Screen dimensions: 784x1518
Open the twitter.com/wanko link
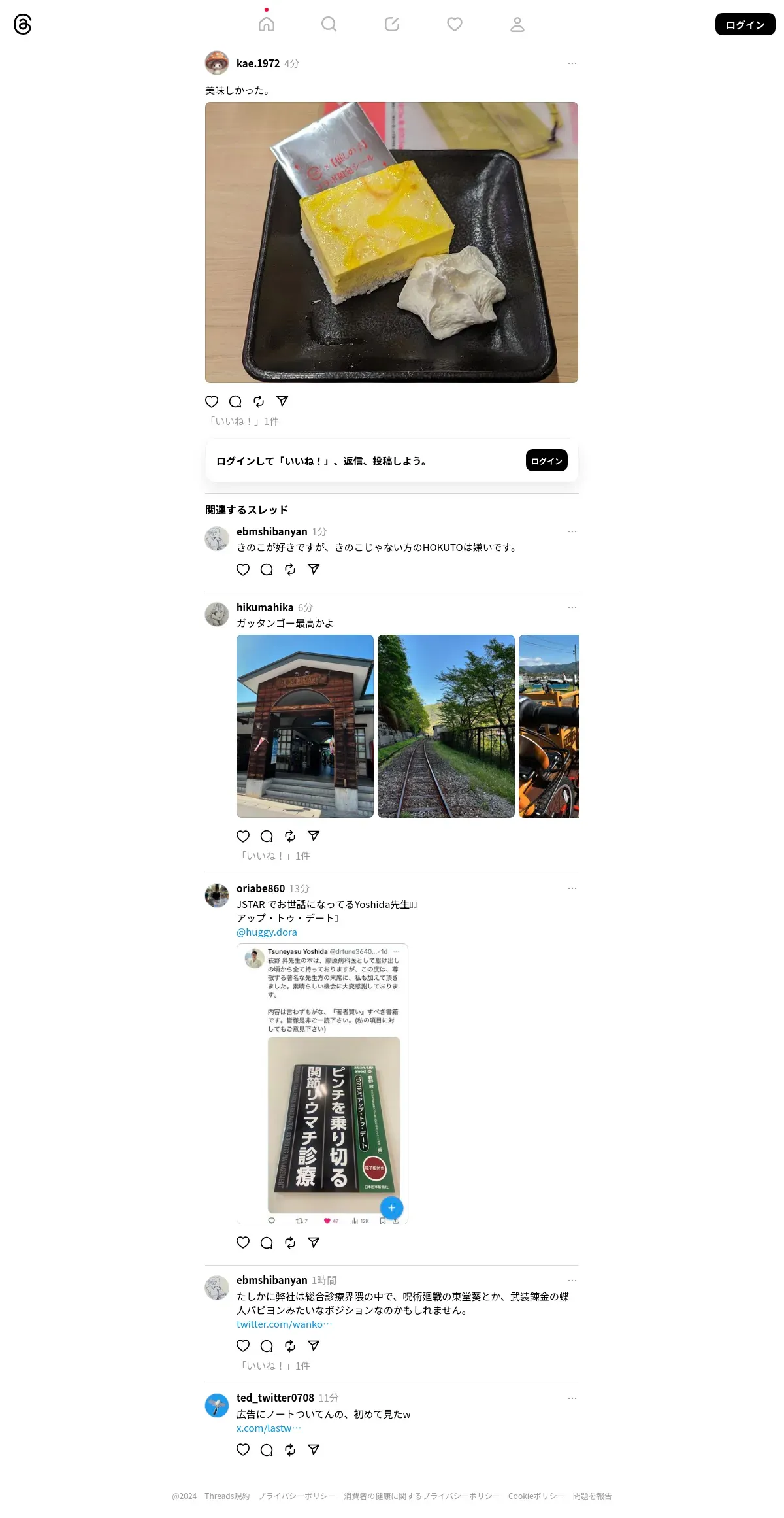click(284, 1324)
